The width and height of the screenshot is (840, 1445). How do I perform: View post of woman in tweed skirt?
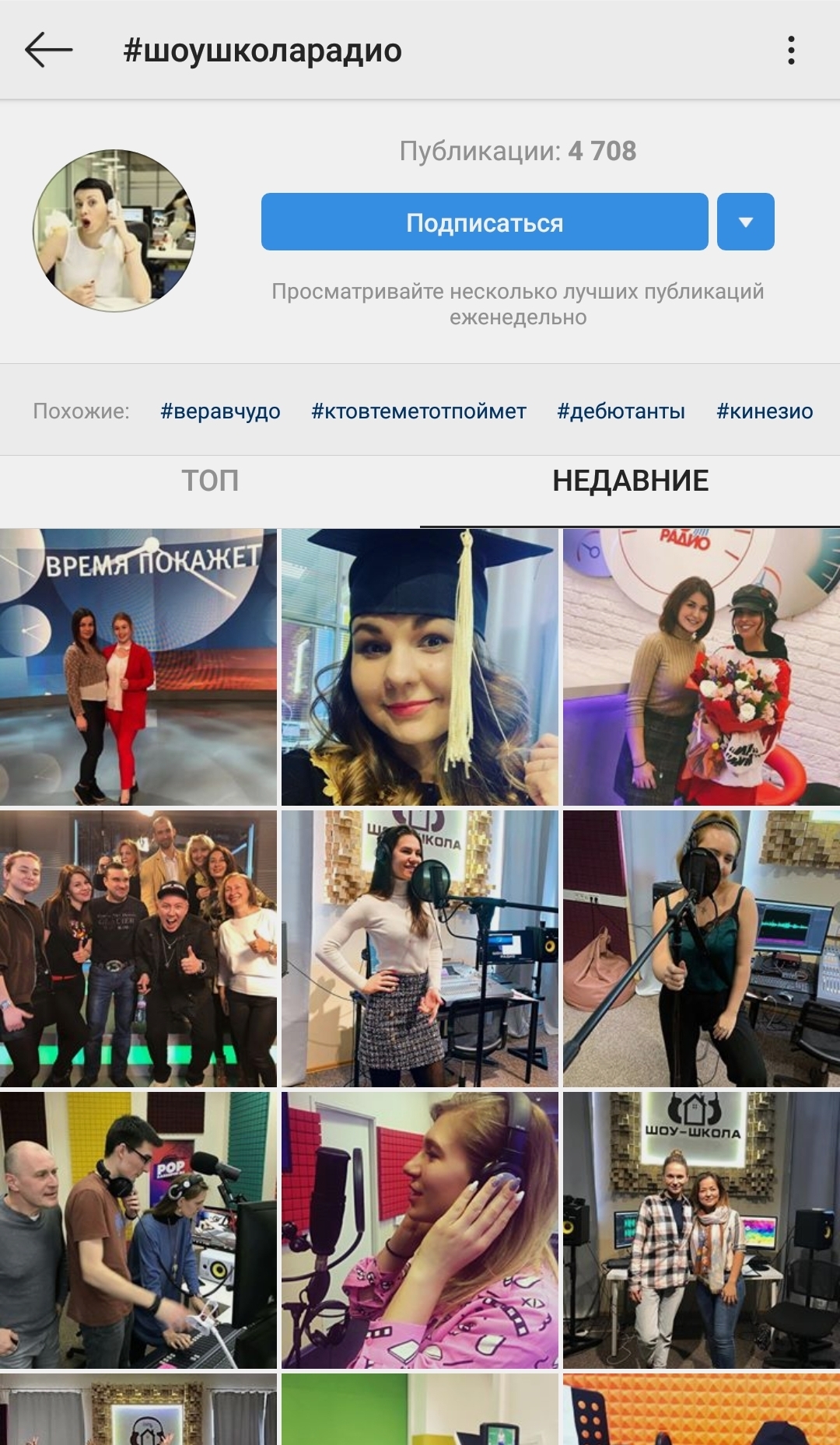click(x=420, y=949)
